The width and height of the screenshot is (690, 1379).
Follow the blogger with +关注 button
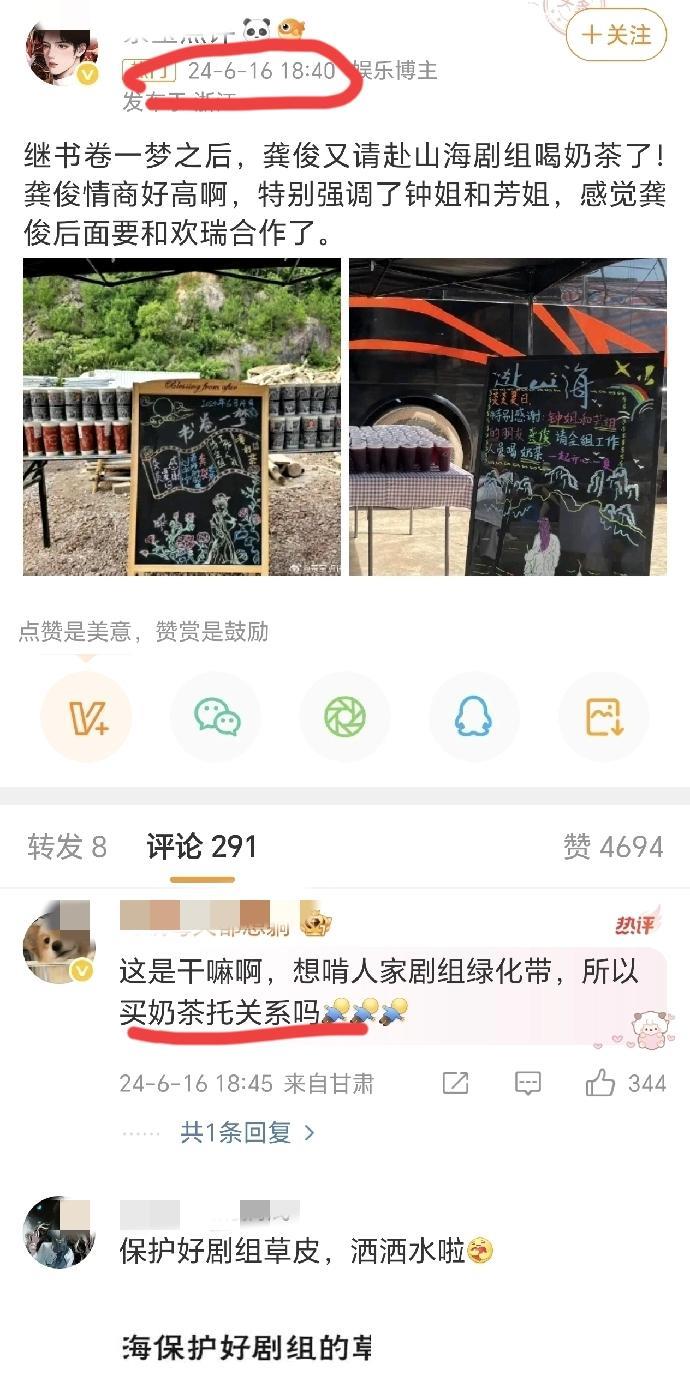click(x=616, y=35)
